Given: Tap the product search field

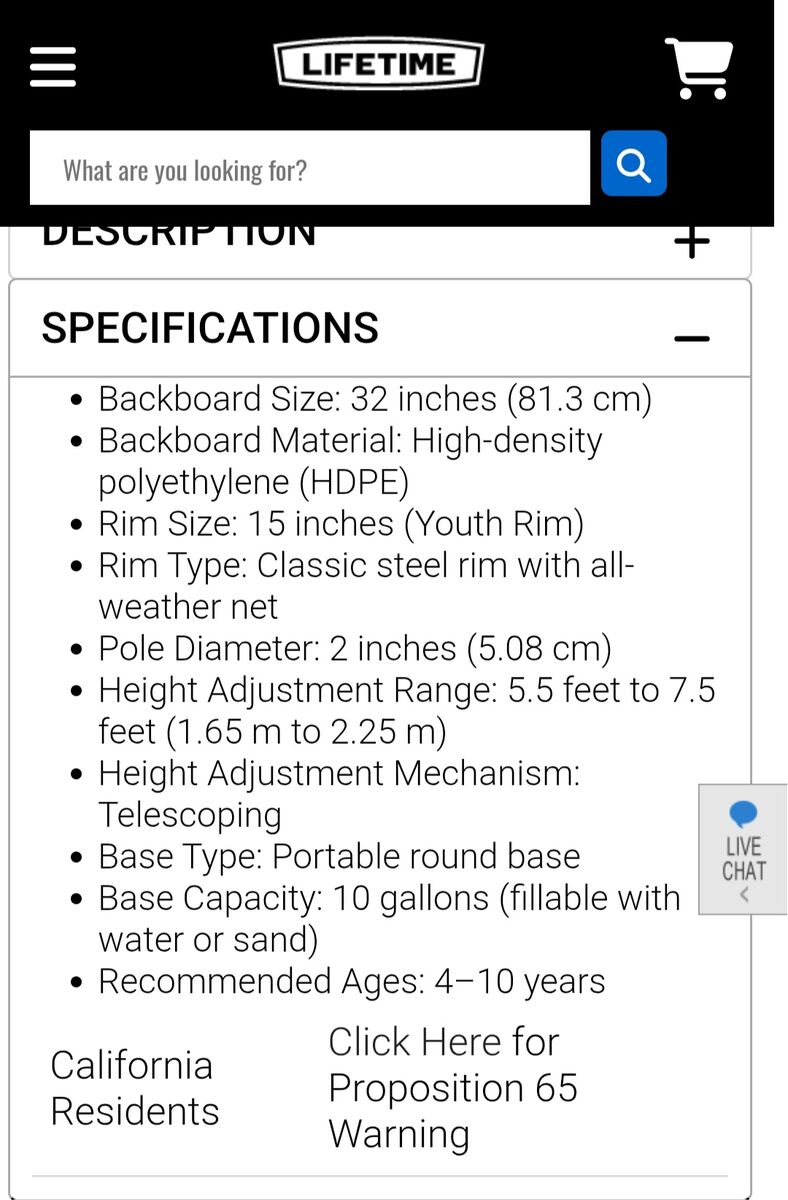Looking at the screenshot, I should point(310,169).
